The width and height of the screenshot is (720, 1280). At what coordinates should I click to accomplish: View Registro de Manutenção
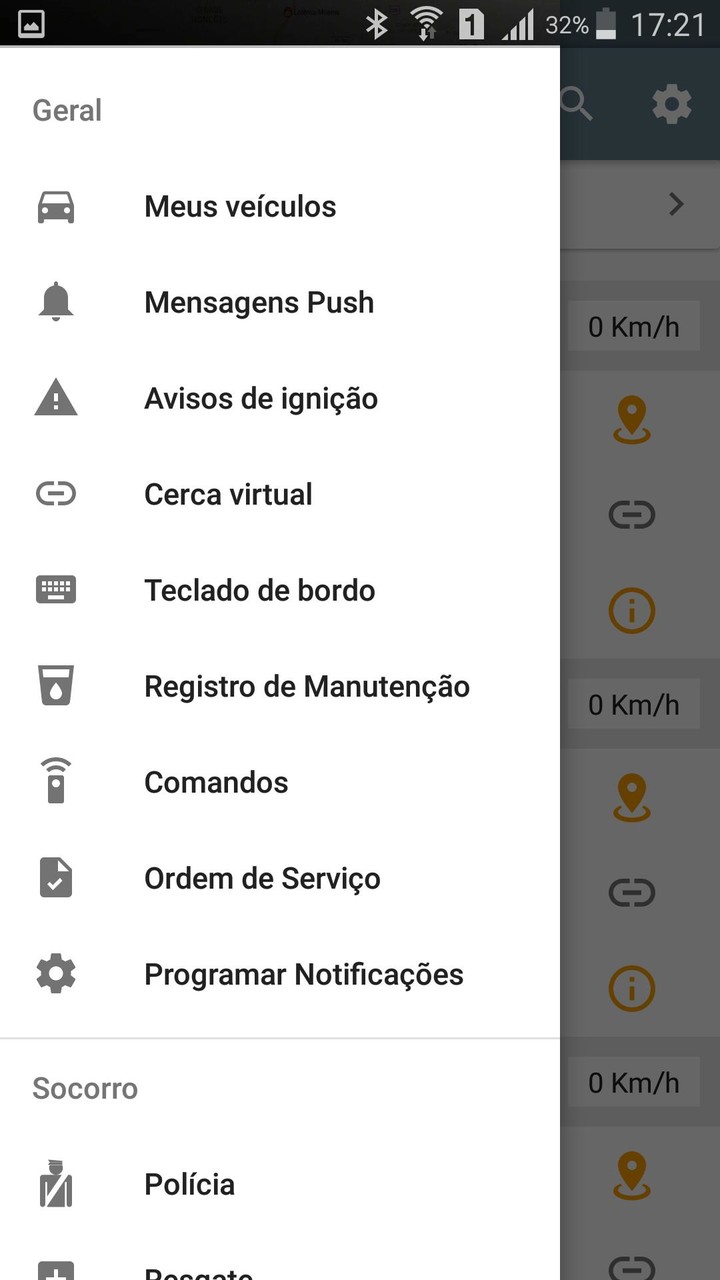(x=306, y=687)
